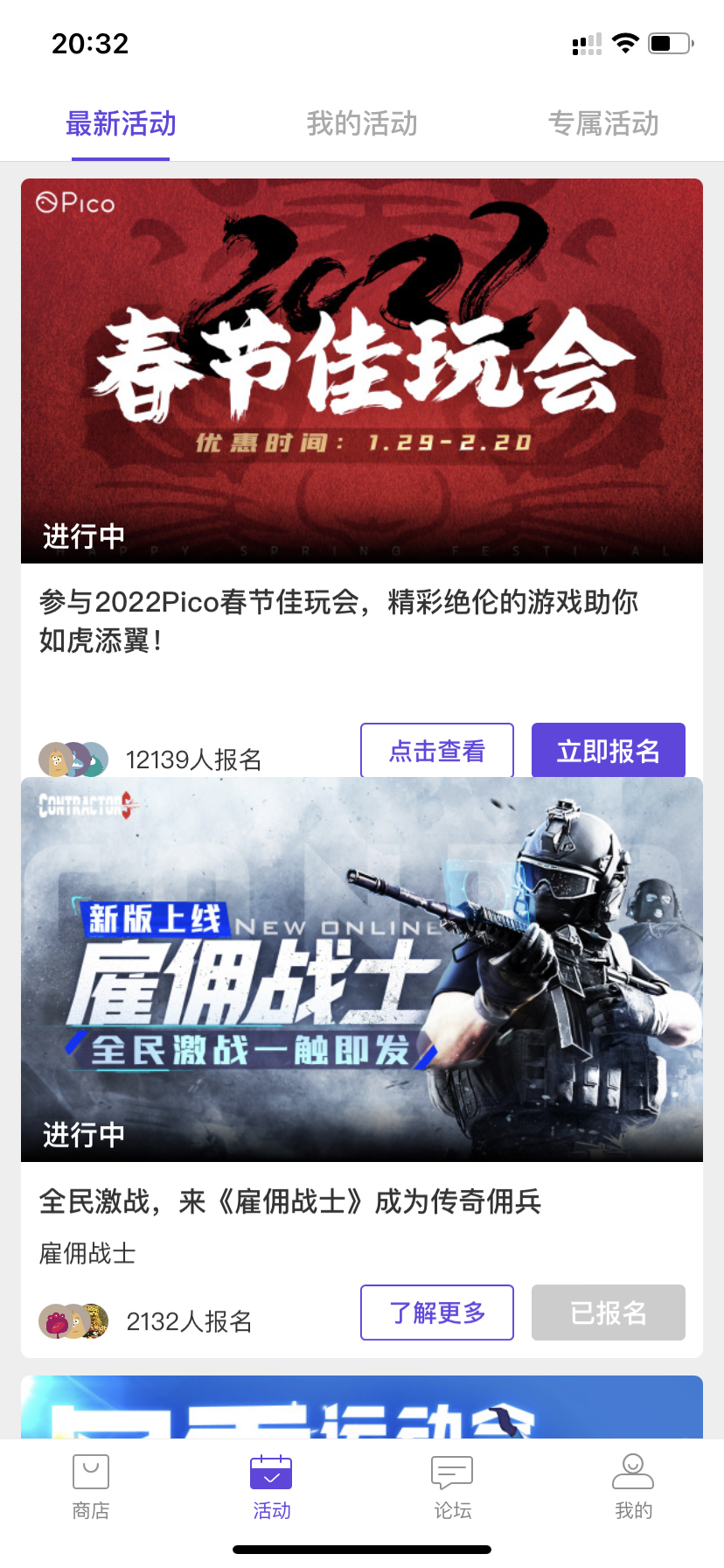Open the 商店 store tab icon
Viewport: 724px width, 1568px height.
(x=90, y=1473)
